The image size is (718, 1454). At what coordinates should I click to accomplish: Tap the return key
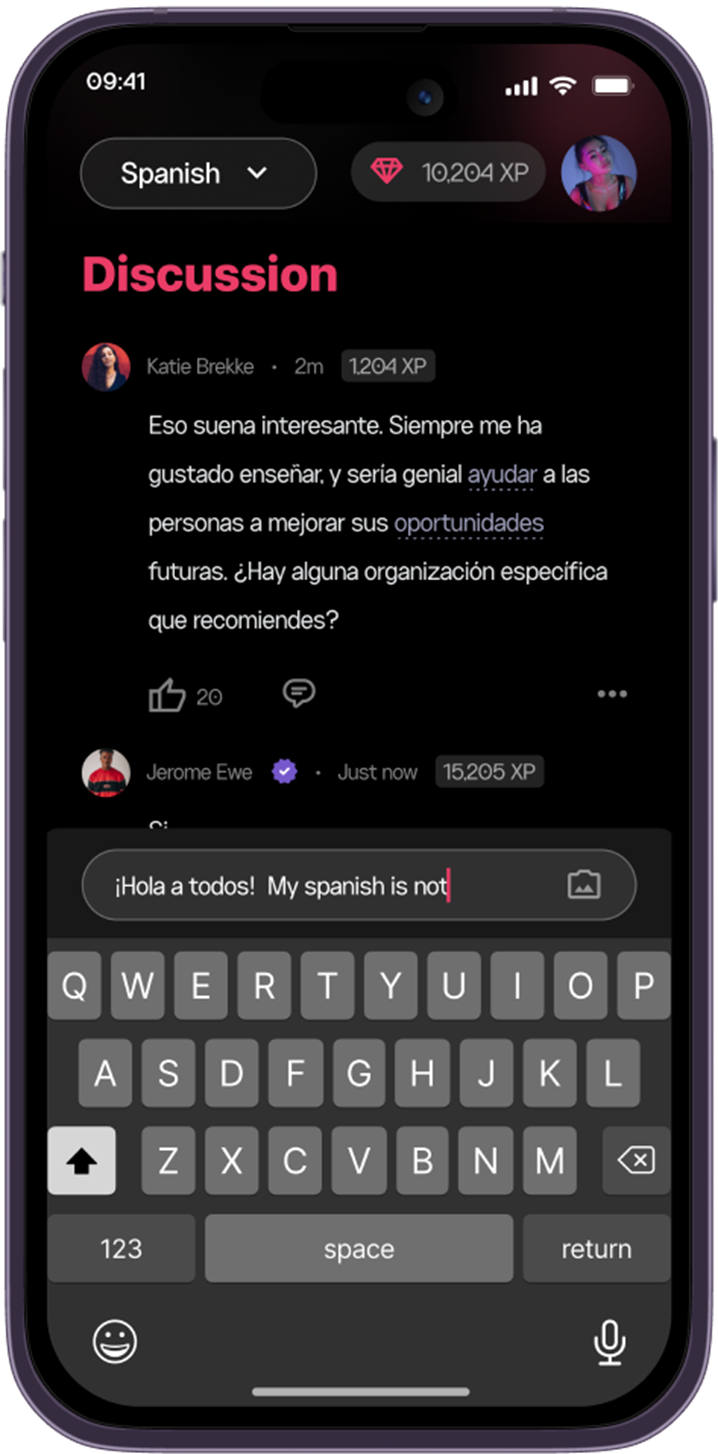coord(596,1248)
